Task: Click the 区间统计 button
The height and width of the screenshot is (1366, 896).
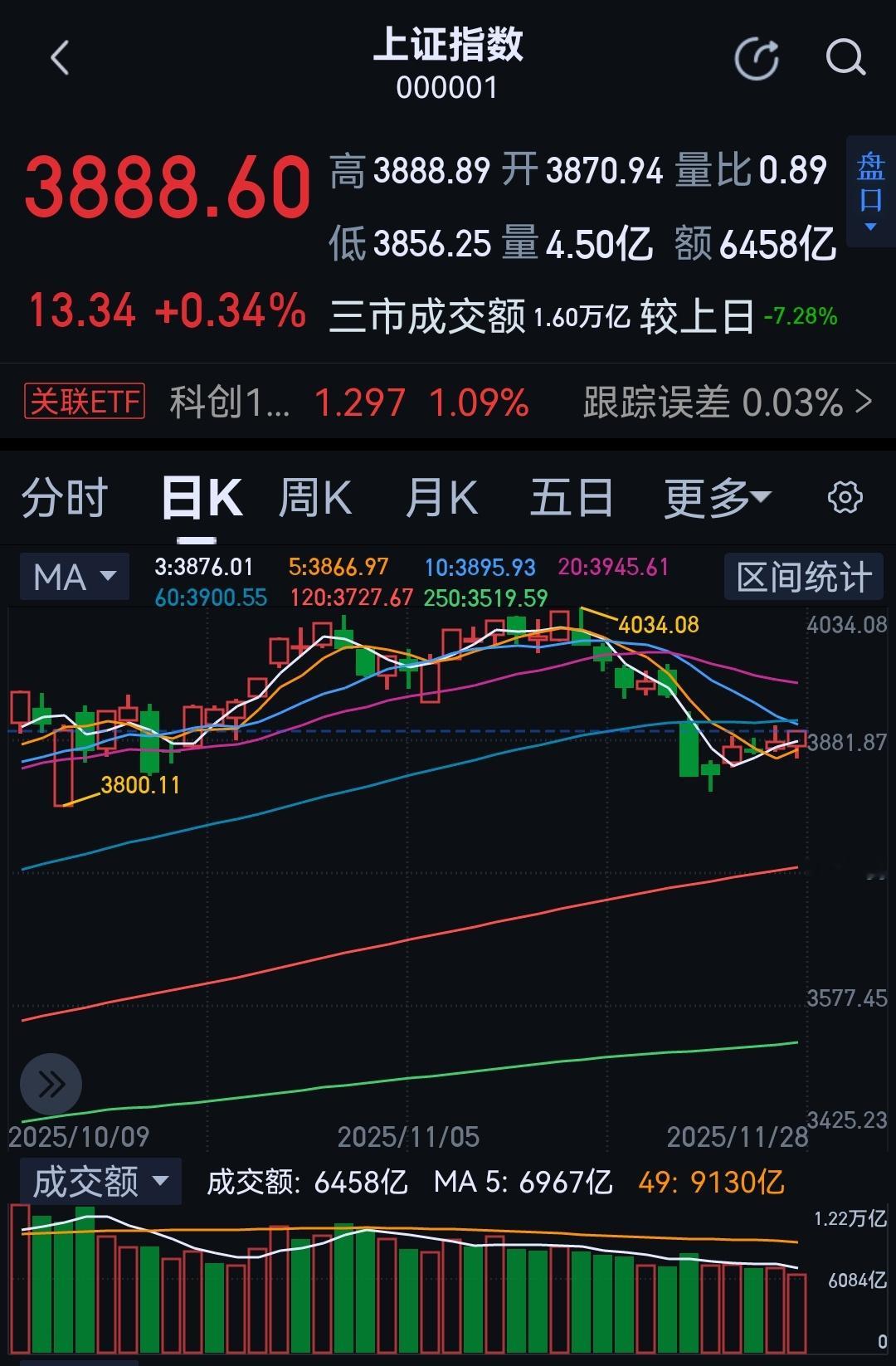Action: coord(803,576)
